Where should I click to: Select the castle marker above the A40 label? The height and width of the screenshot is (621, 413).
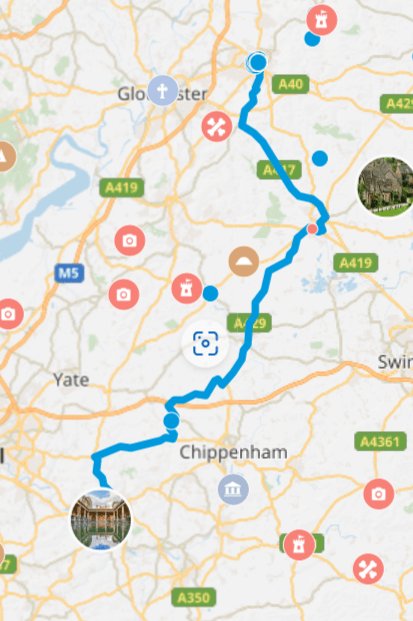tap(322, 20)
